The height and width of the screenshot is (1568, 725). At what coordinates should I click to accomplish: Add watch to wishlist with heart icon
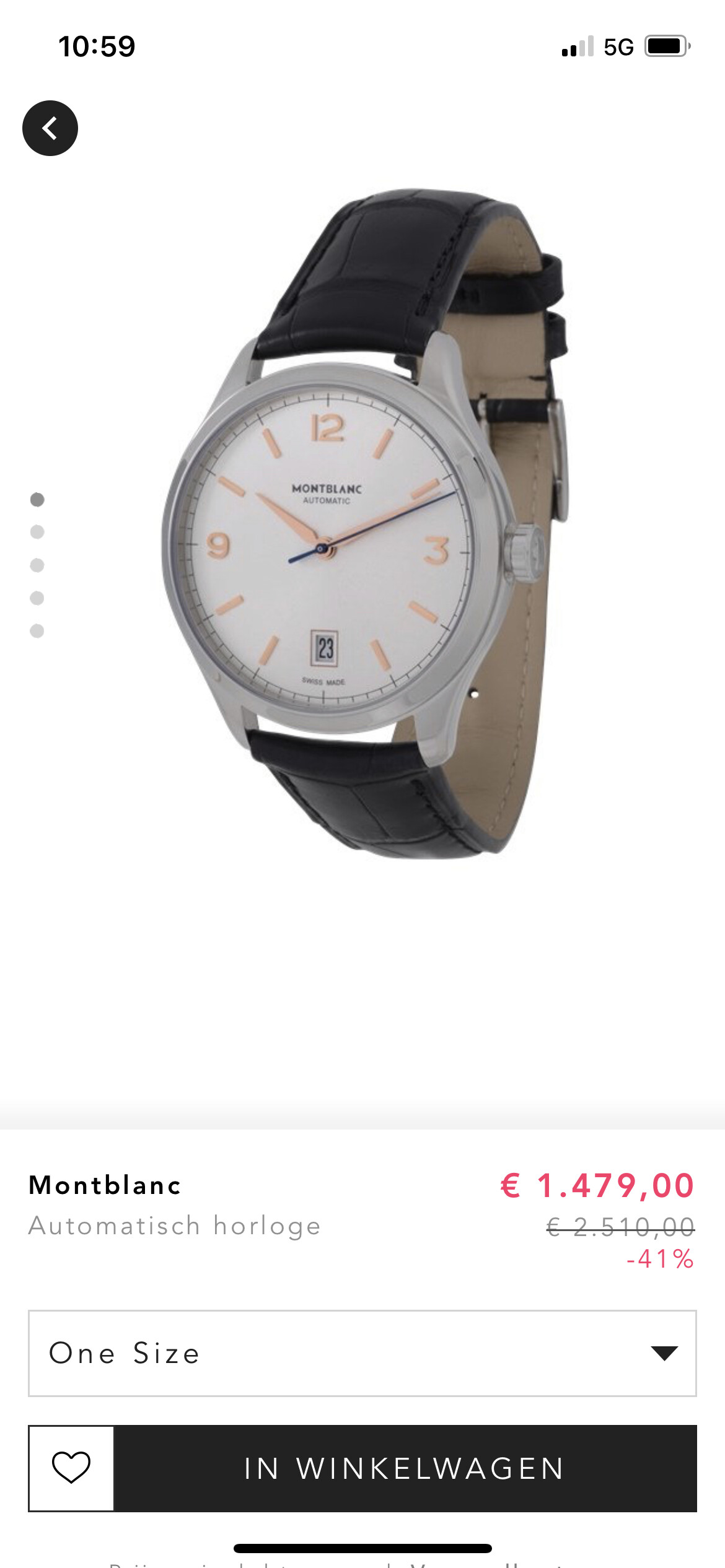coord(71,1468)
